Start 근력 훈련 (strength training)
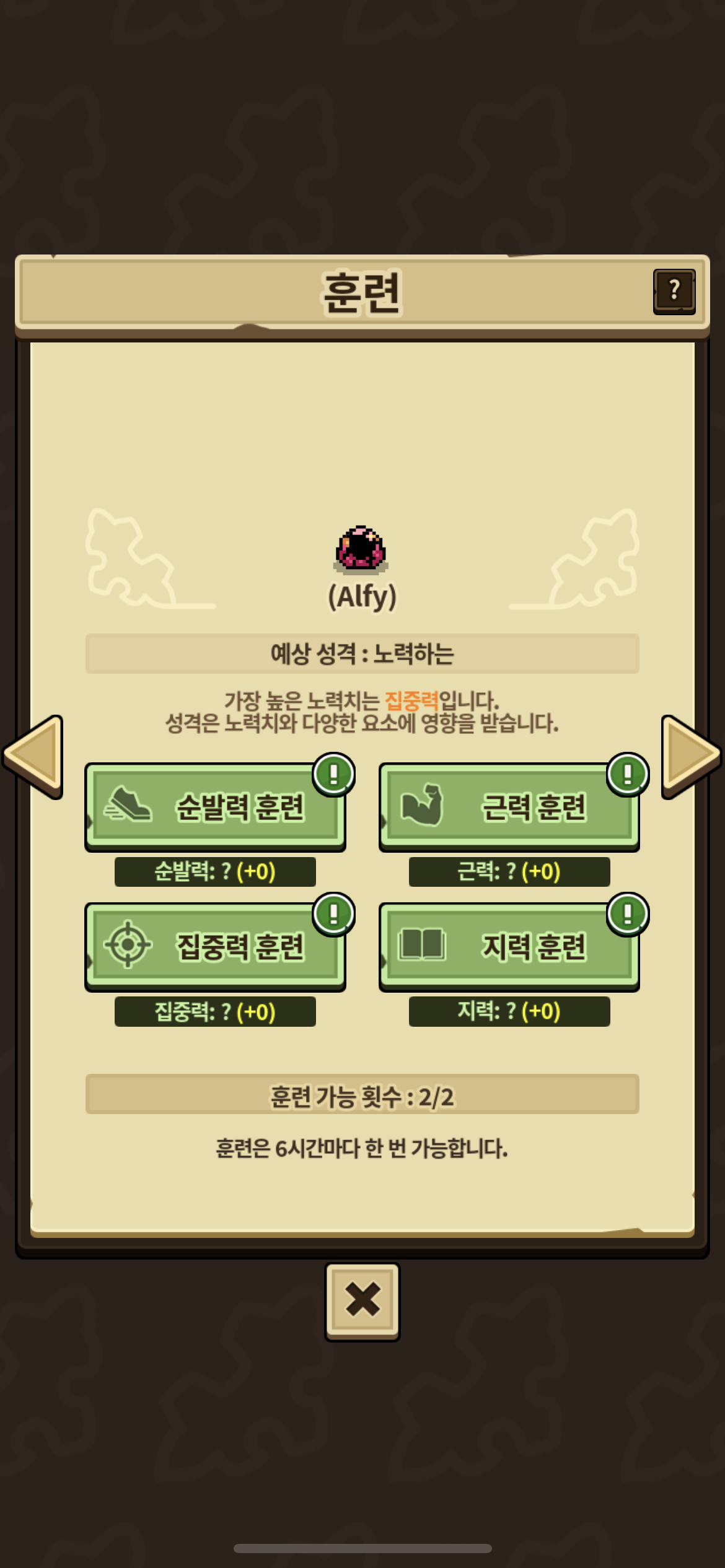 click(509, 806)
